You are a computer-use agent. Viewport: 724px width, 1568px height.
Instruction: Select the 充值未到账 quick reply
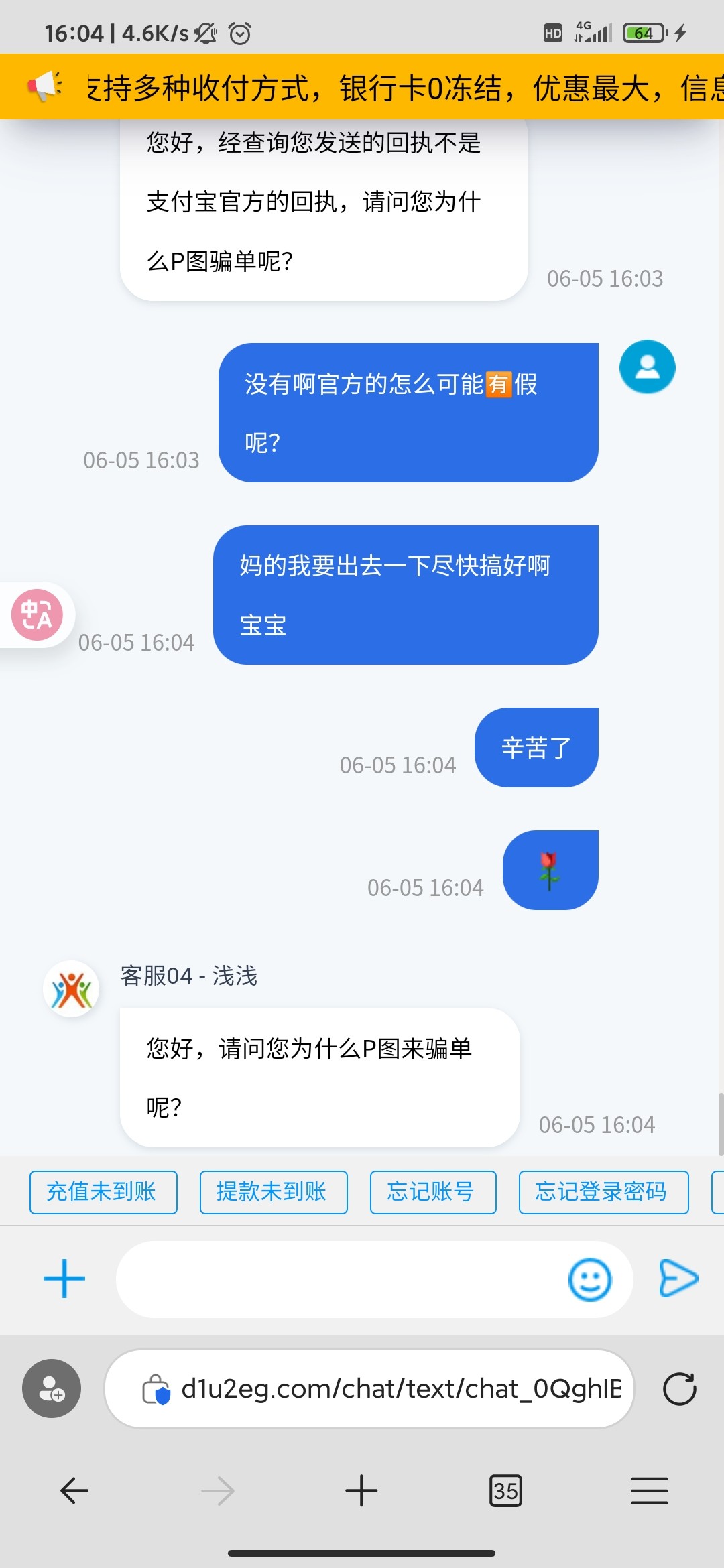point(103,1192)
